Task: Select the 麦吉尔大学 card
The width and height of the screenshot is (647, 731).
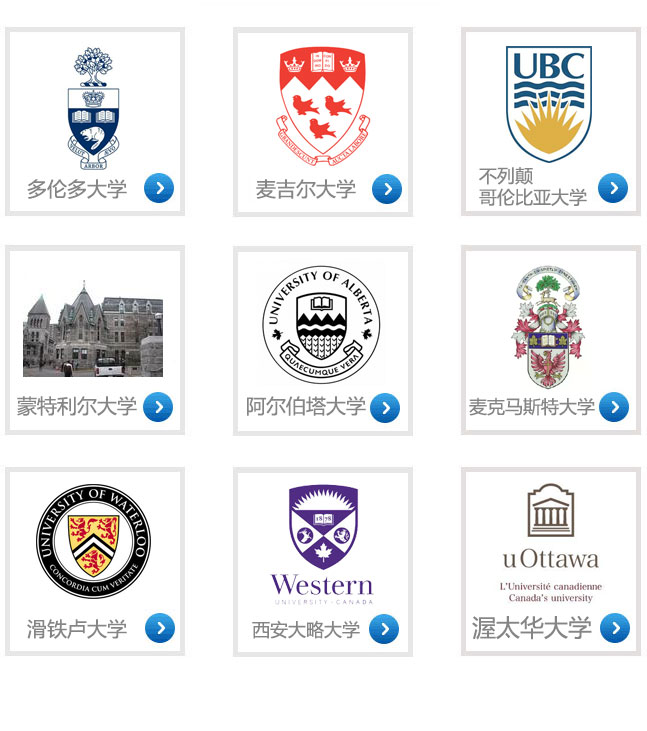Action: [322, 121]
